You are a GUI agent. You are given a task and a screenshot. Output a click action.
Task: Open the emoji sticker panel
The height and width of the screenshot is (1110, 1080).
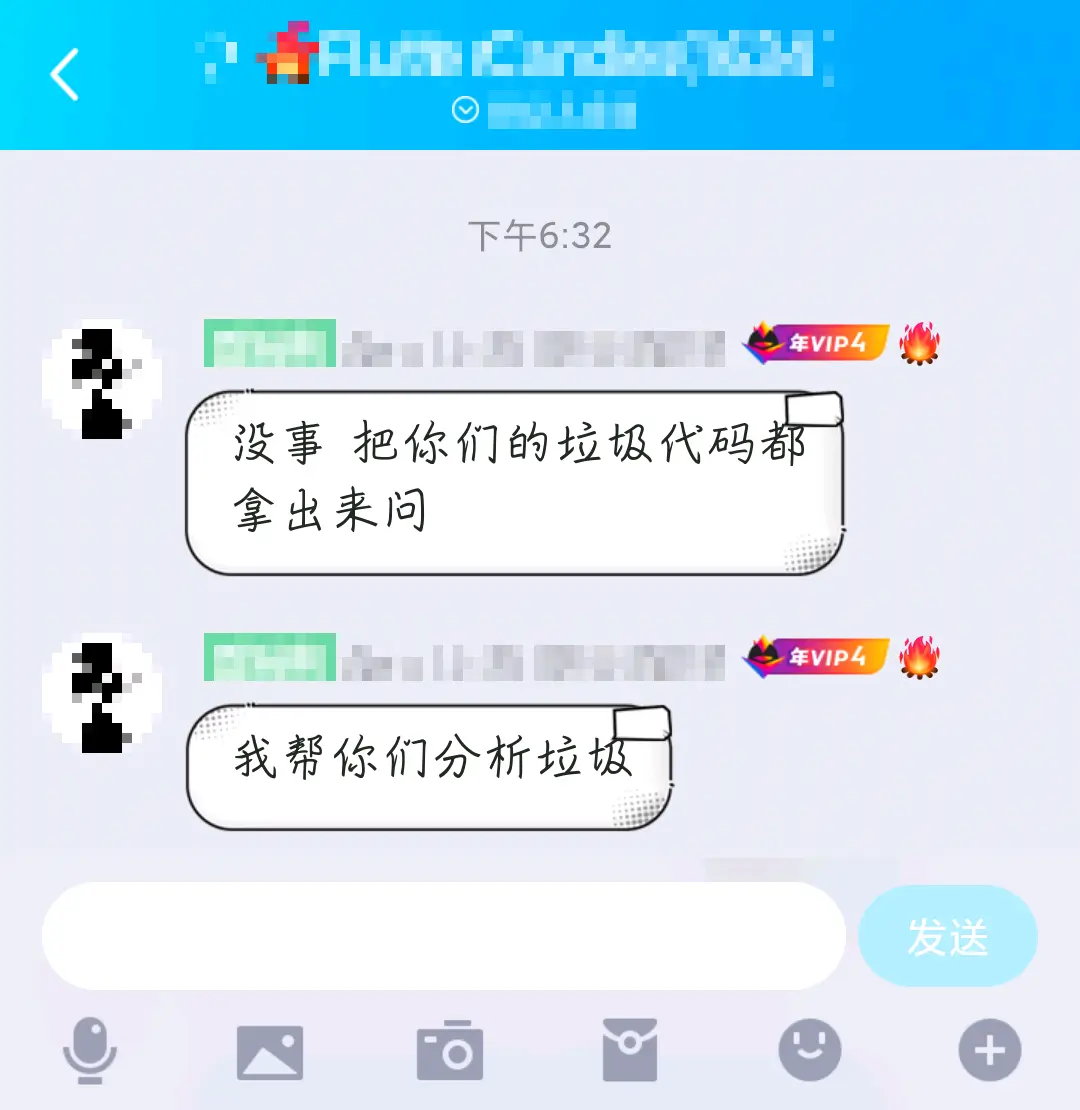(x=810, y=1052)
